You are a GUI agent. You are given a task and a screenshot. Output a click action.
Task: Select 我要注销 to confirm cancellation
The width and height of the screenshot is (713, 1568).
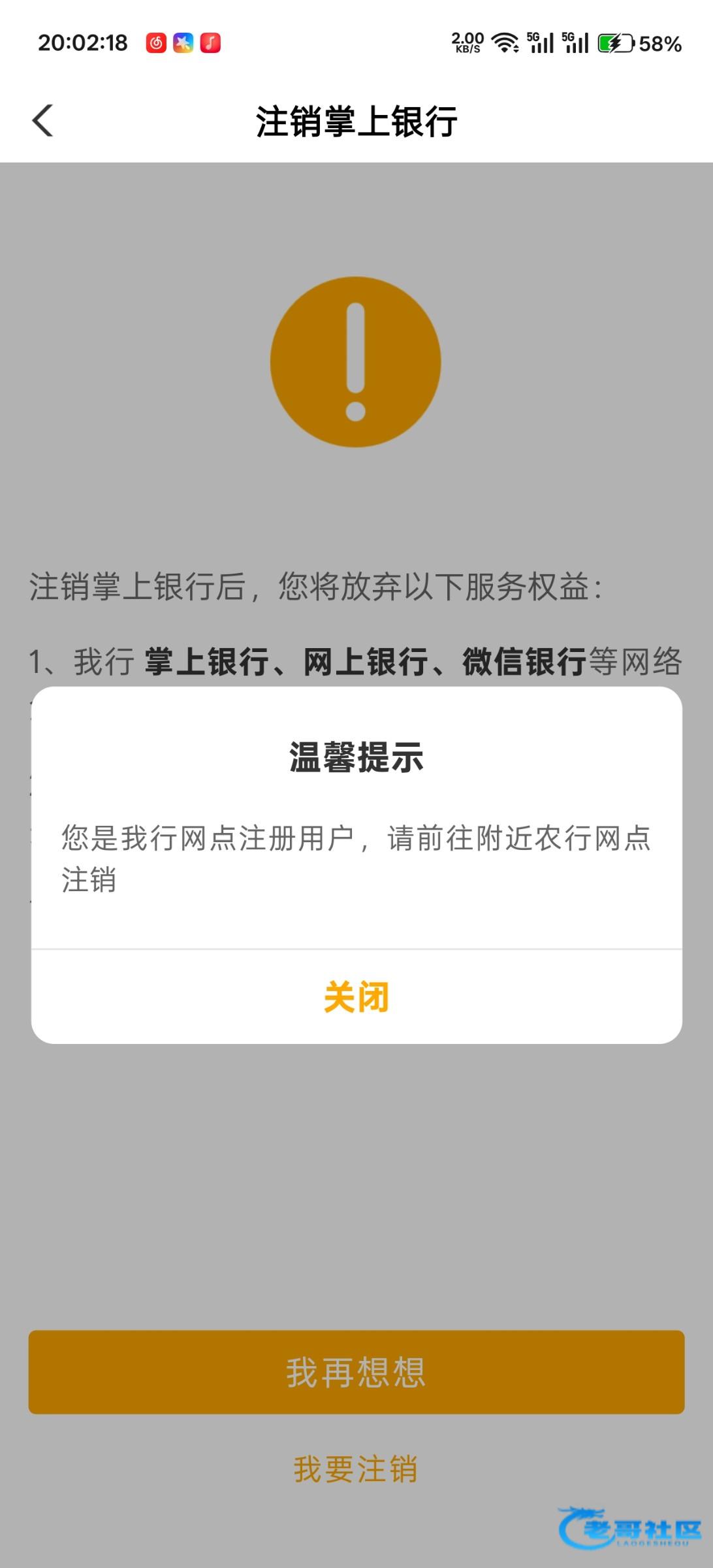coord(356,1469)
